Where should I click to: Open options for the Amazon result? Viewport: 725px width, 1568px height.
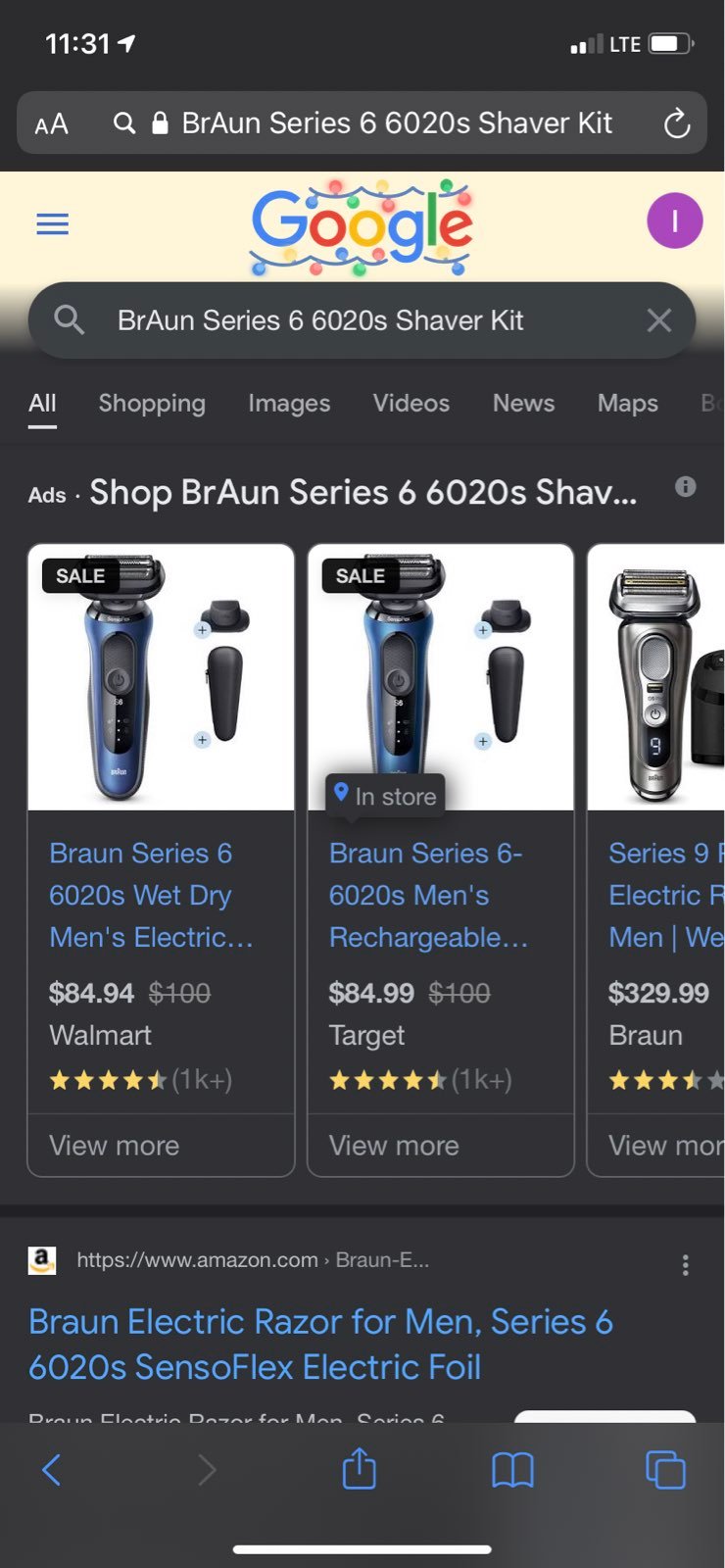686,1265
